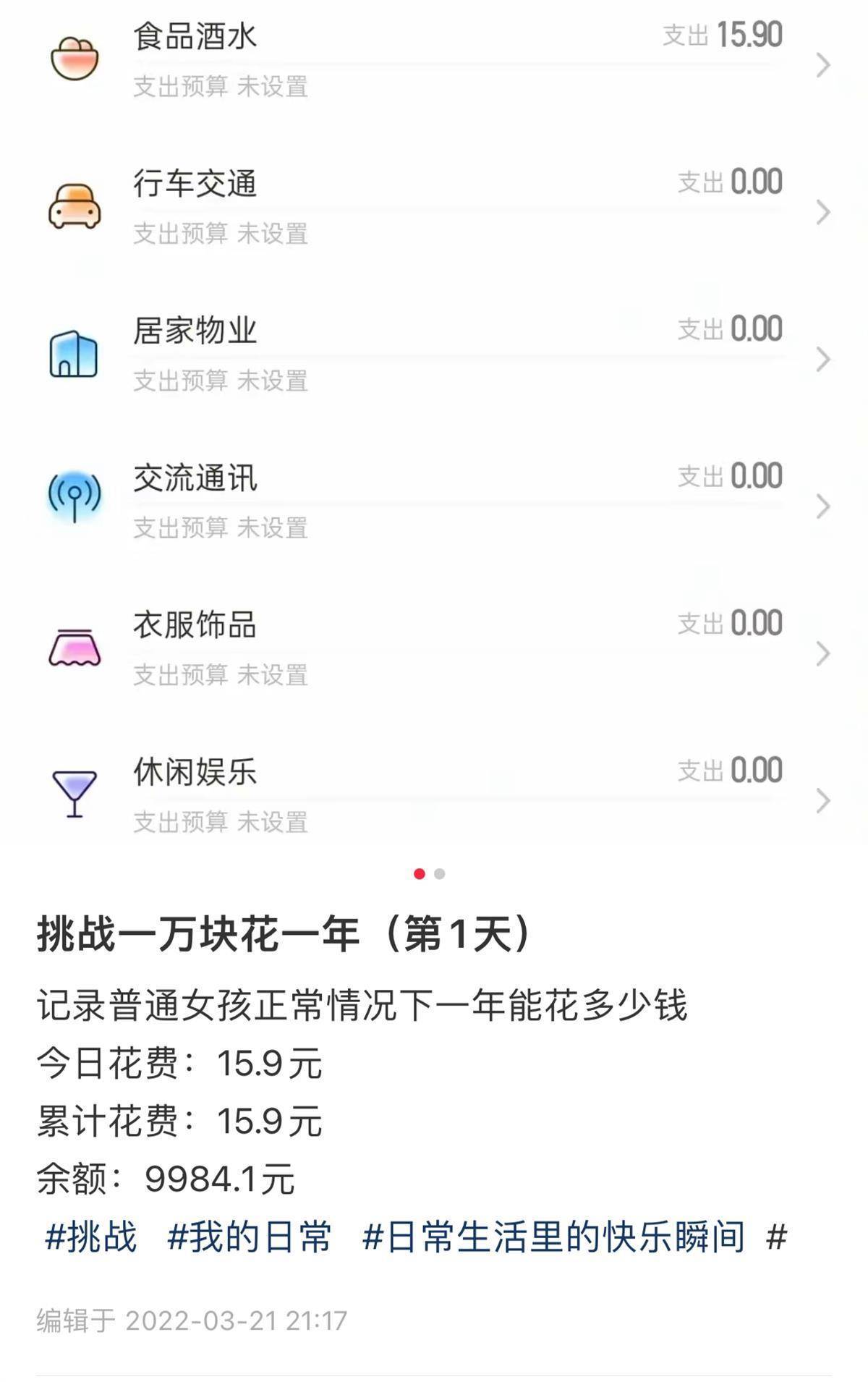Screen dimensions: 868x1382
Task: Open the 居家物业 home property building icon
Action: pyautogui.click(x=72, y=352)
